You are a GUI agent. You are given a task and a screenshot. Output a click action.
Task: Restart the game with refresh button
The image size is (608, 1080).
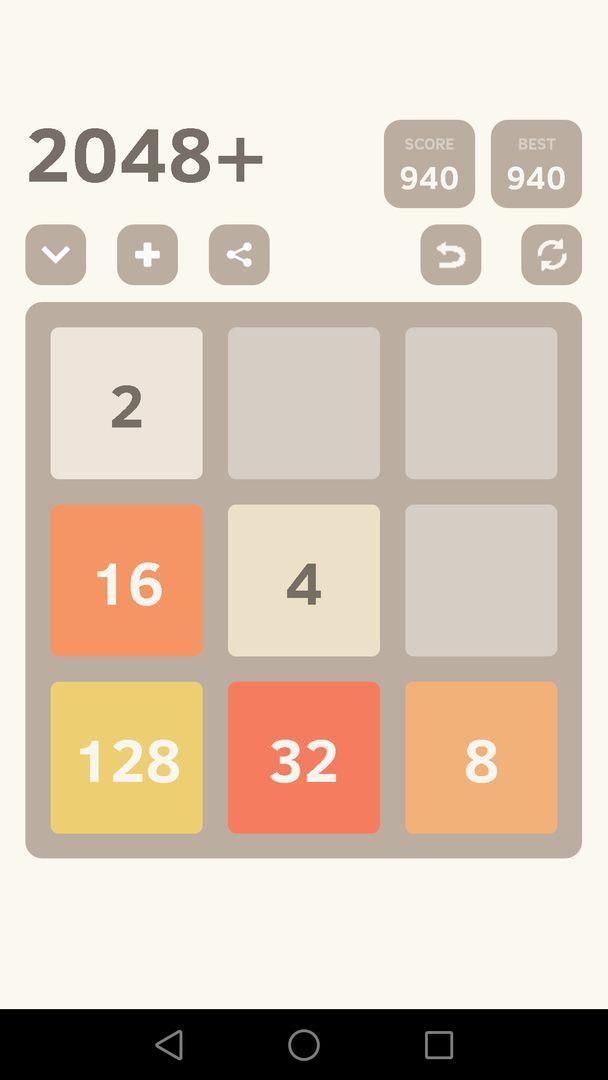click(551, 255)
